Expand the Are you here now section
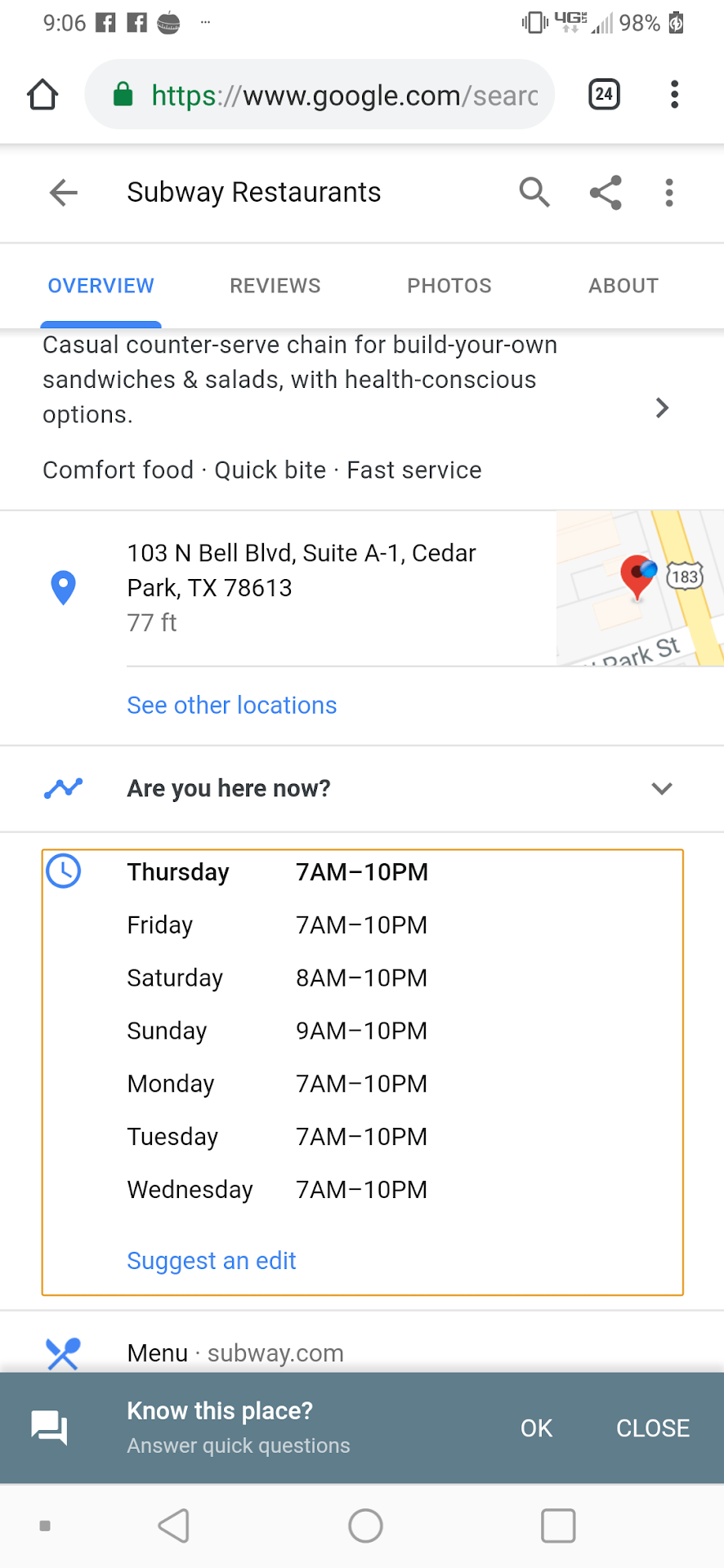724x1568 pixels. pos(661,788)
